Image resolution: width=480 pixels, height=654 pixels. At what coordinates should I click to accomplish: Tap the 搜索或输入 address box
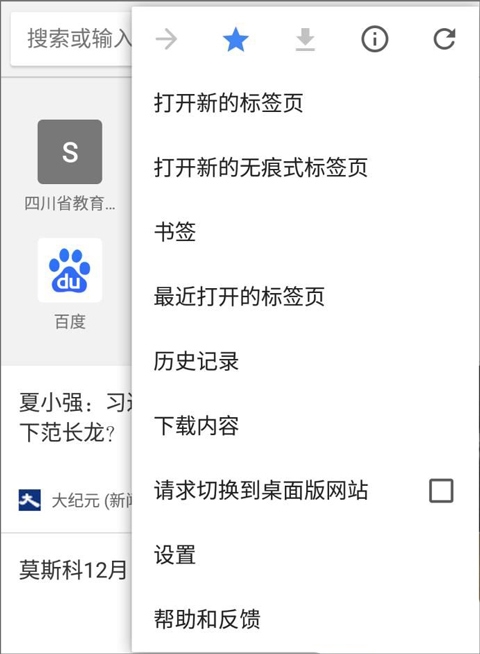tap(71, 39)
